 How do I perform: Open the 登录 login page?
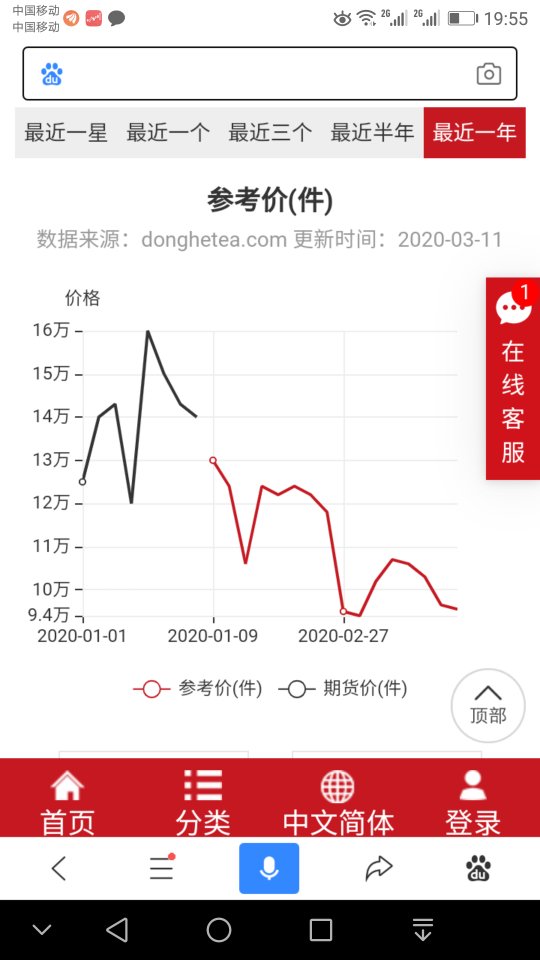[473, 802]
